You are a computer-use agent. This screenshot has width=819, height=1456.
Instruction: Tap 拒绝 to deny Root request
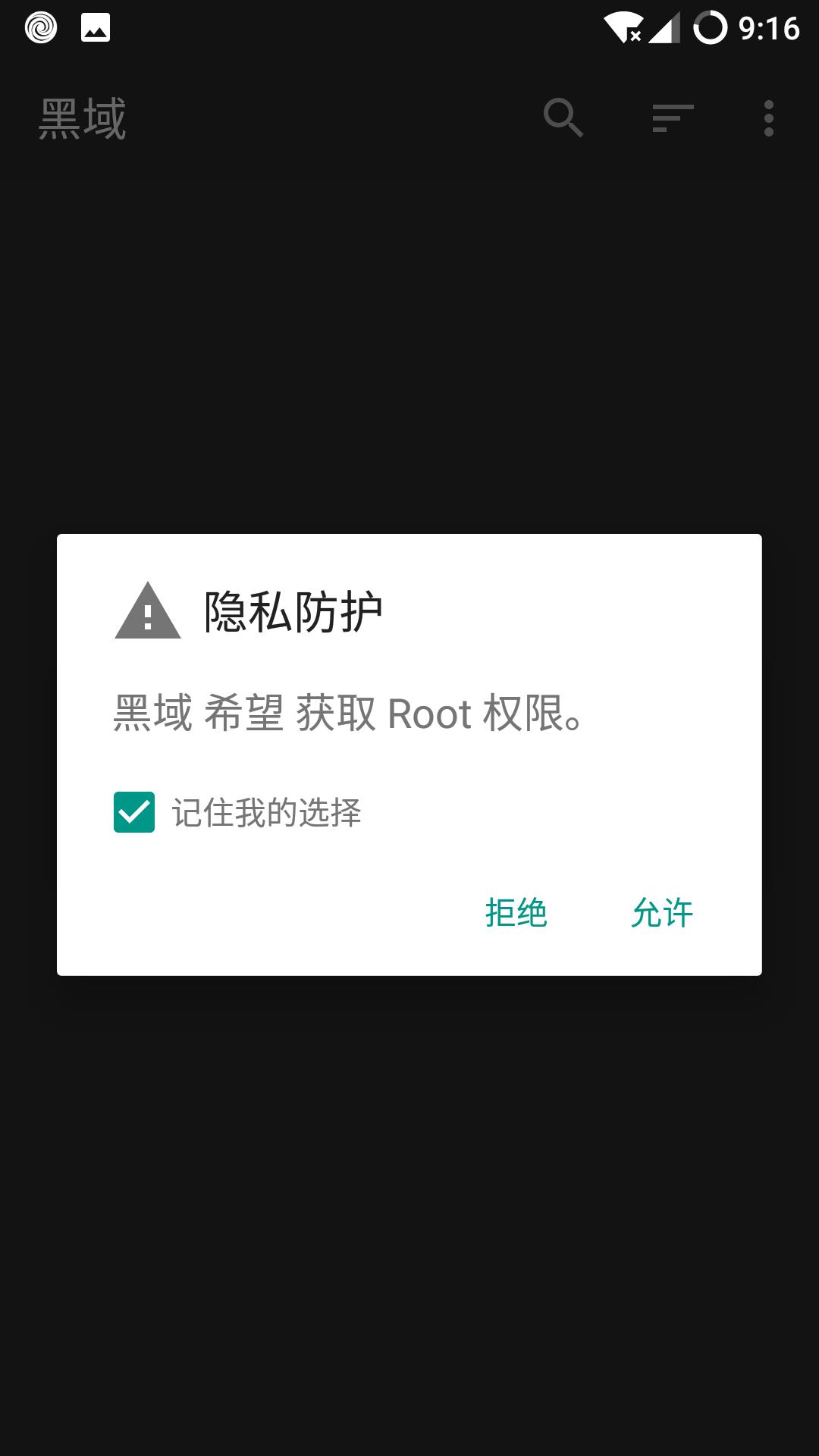coord(516,912)
